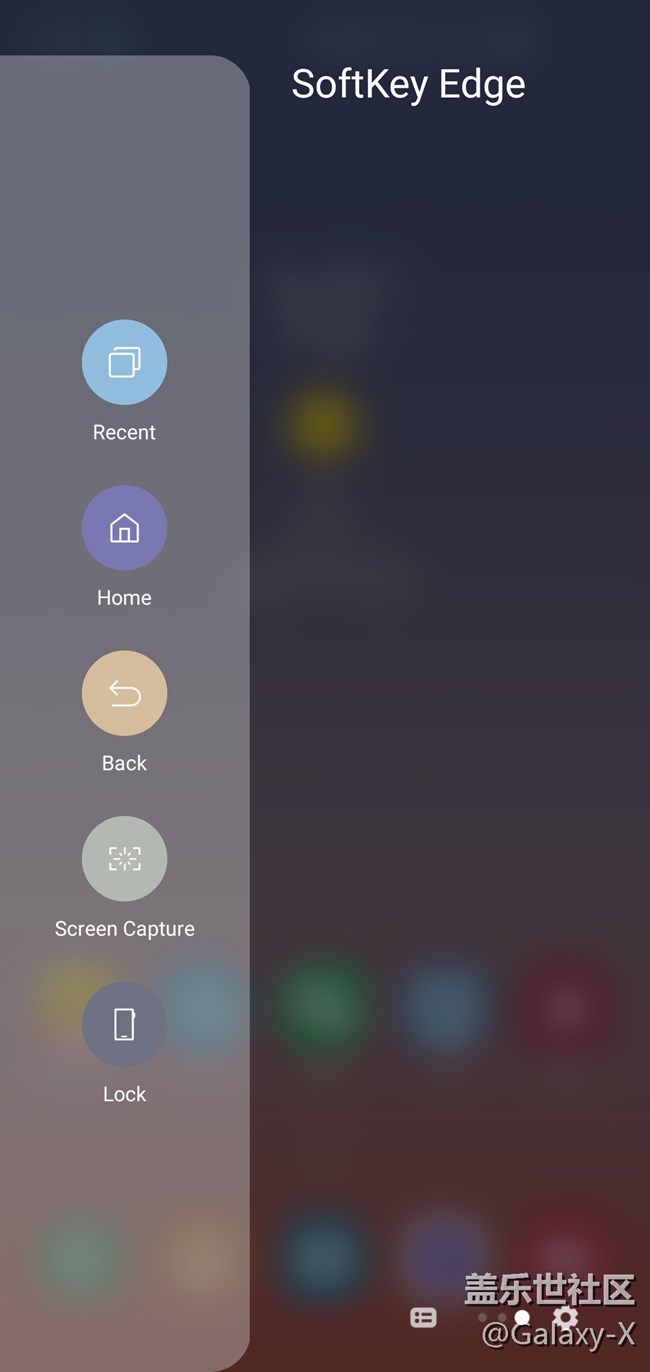Take a screenshot with Screen Capture
650x1372 pixels.
pos(124,858)
